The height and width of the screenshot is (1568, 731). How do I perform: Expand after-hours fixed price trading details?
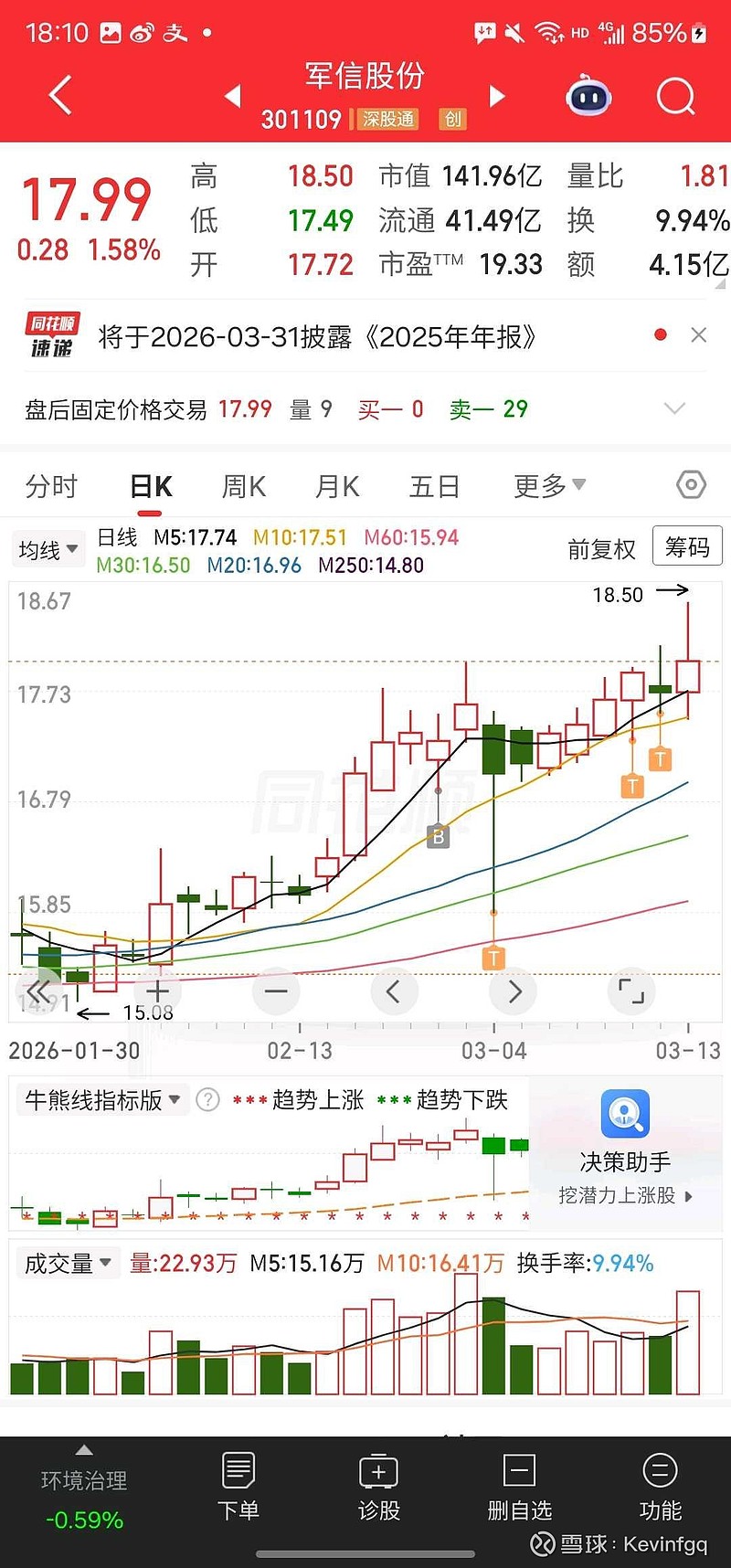tap(673, 408)
